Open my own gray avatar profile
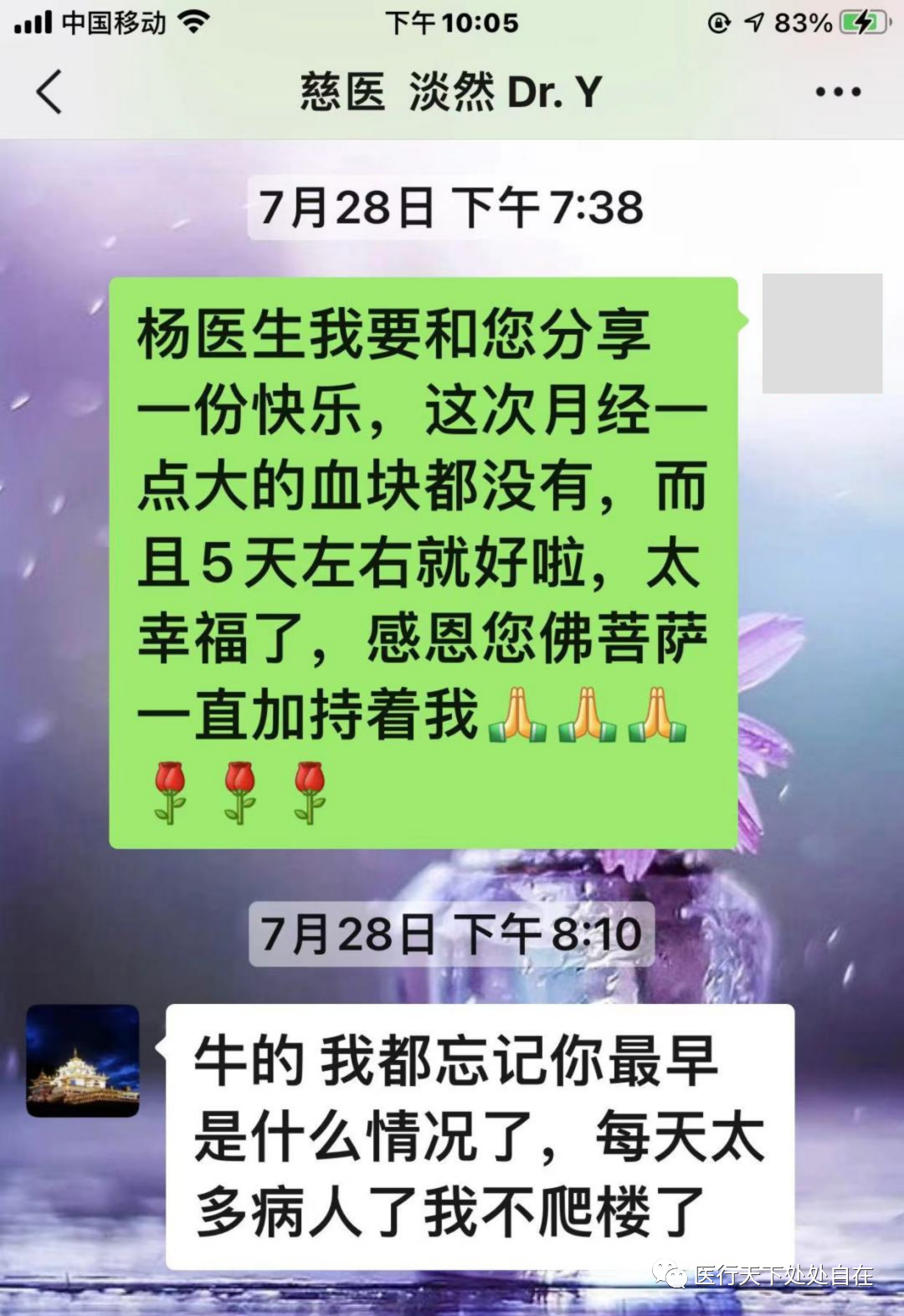The image size is (904, 1316). click(x=821, y=333)
